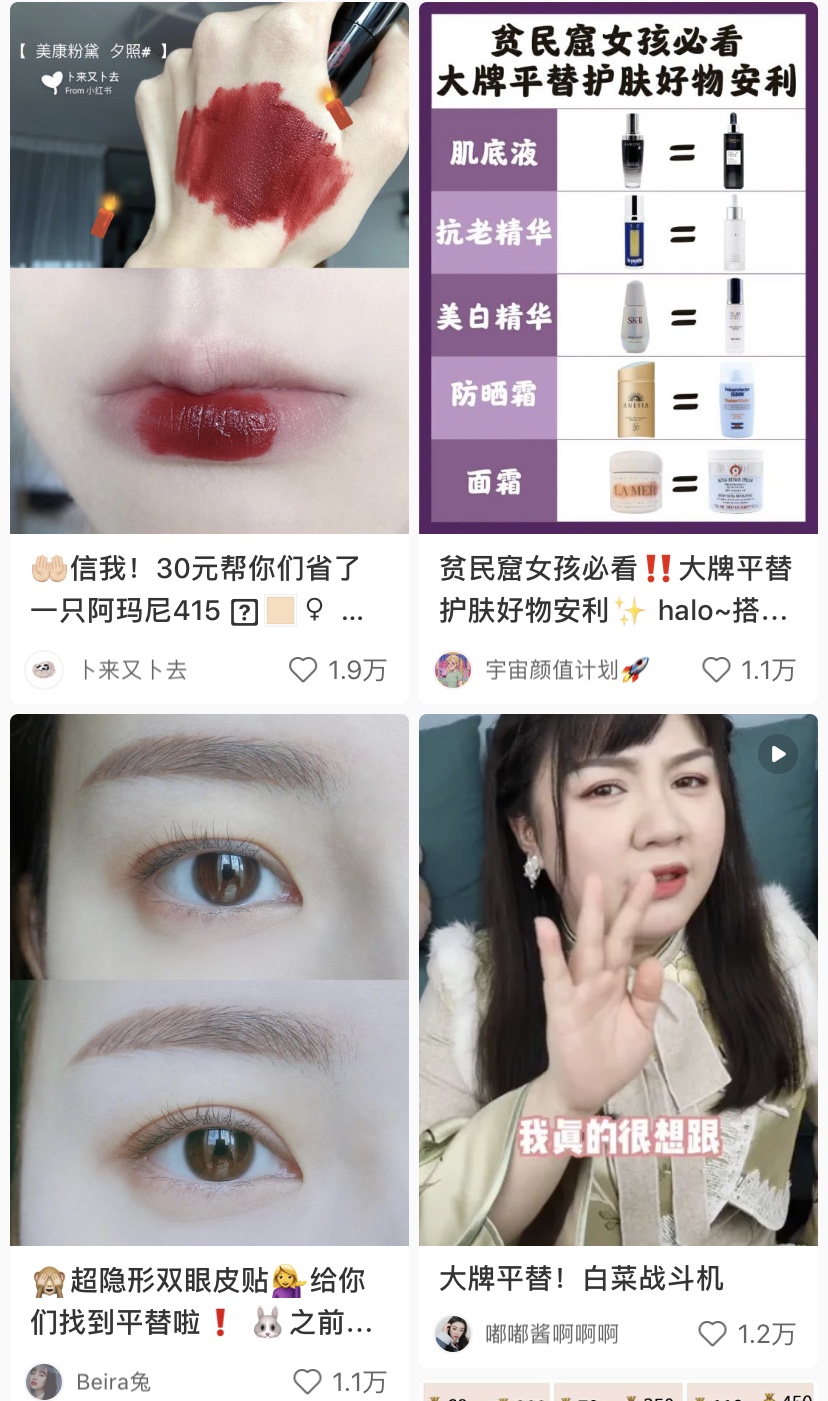Like the post by Beira兔
828x1401 pixels.
pyautogui.click(x=308, y=1382)
